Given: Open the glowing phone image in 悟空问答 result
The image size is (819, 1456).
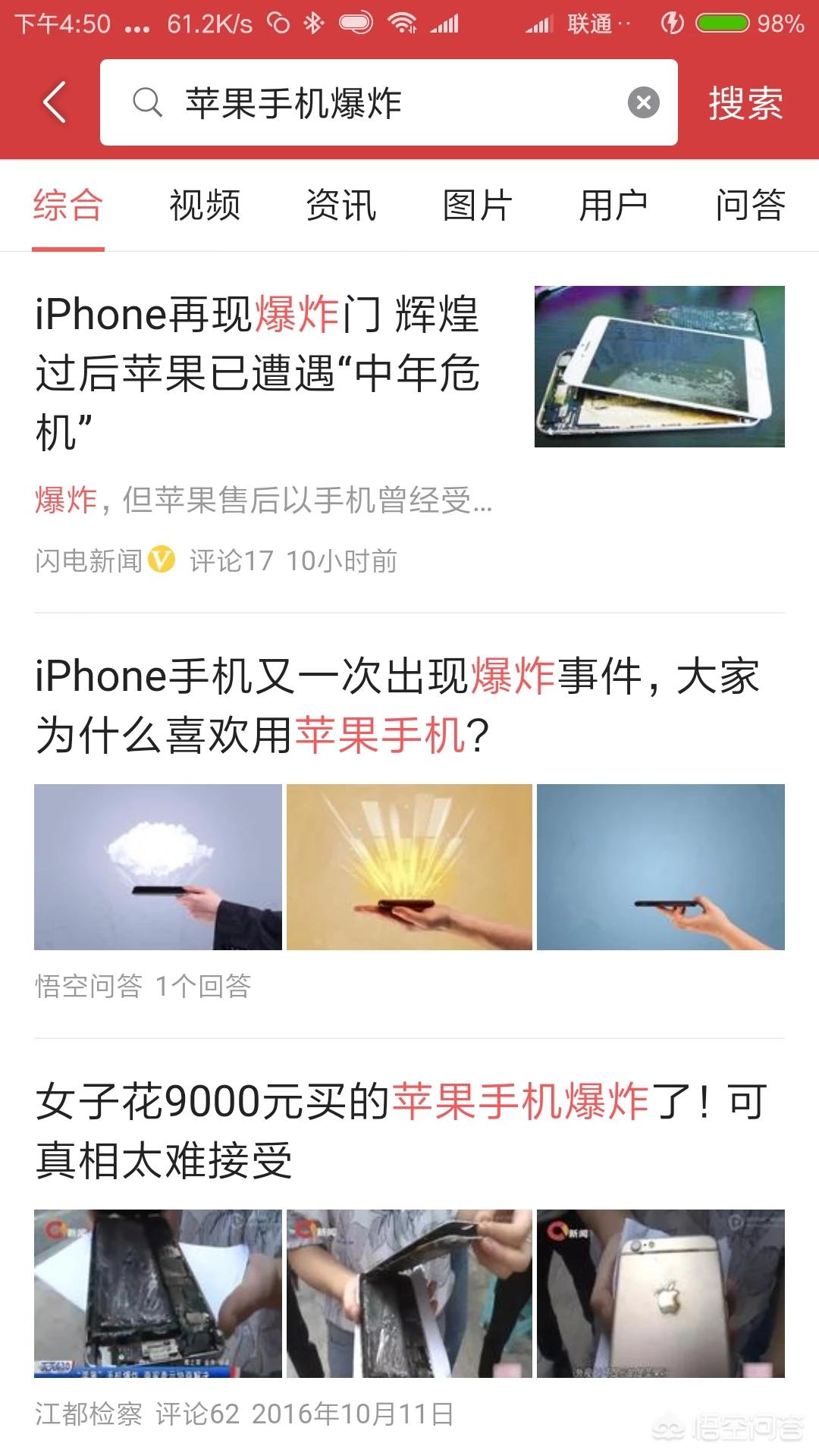Looking at the screenshot, I should (x=409, y=867).
